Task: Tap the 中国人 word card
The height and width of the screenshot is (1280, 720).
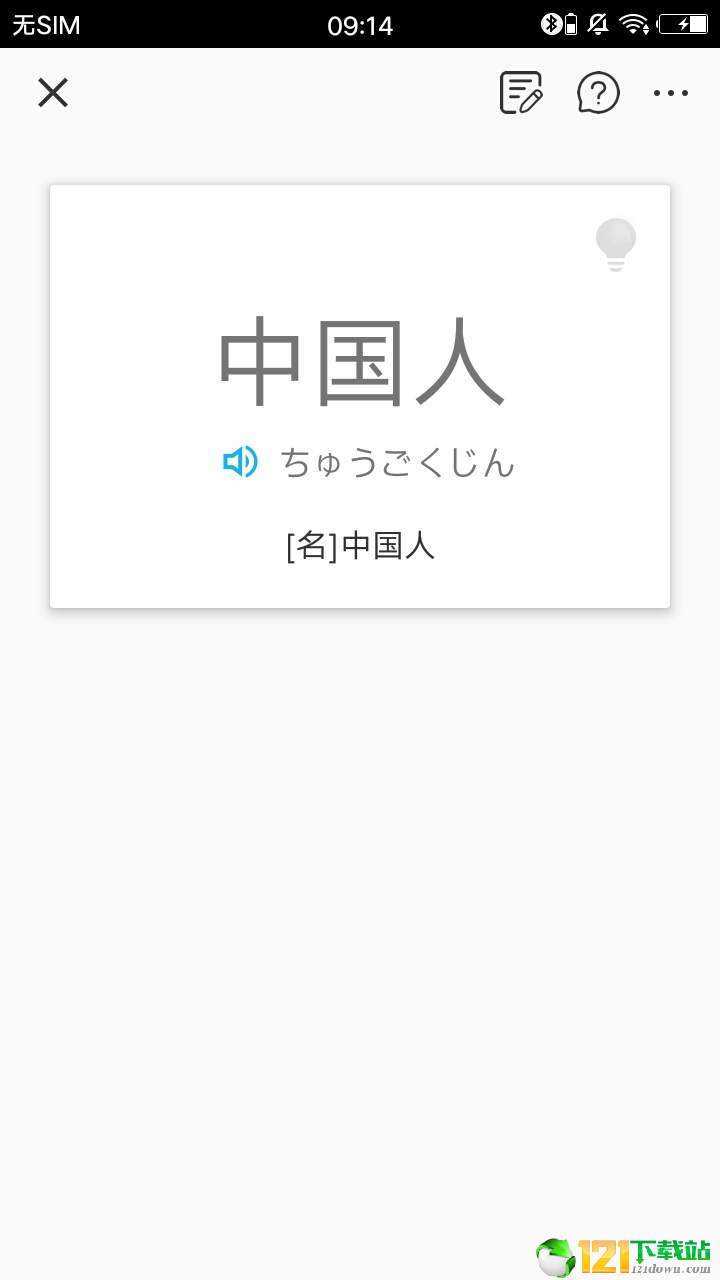Action: click(x=360, y=362)
